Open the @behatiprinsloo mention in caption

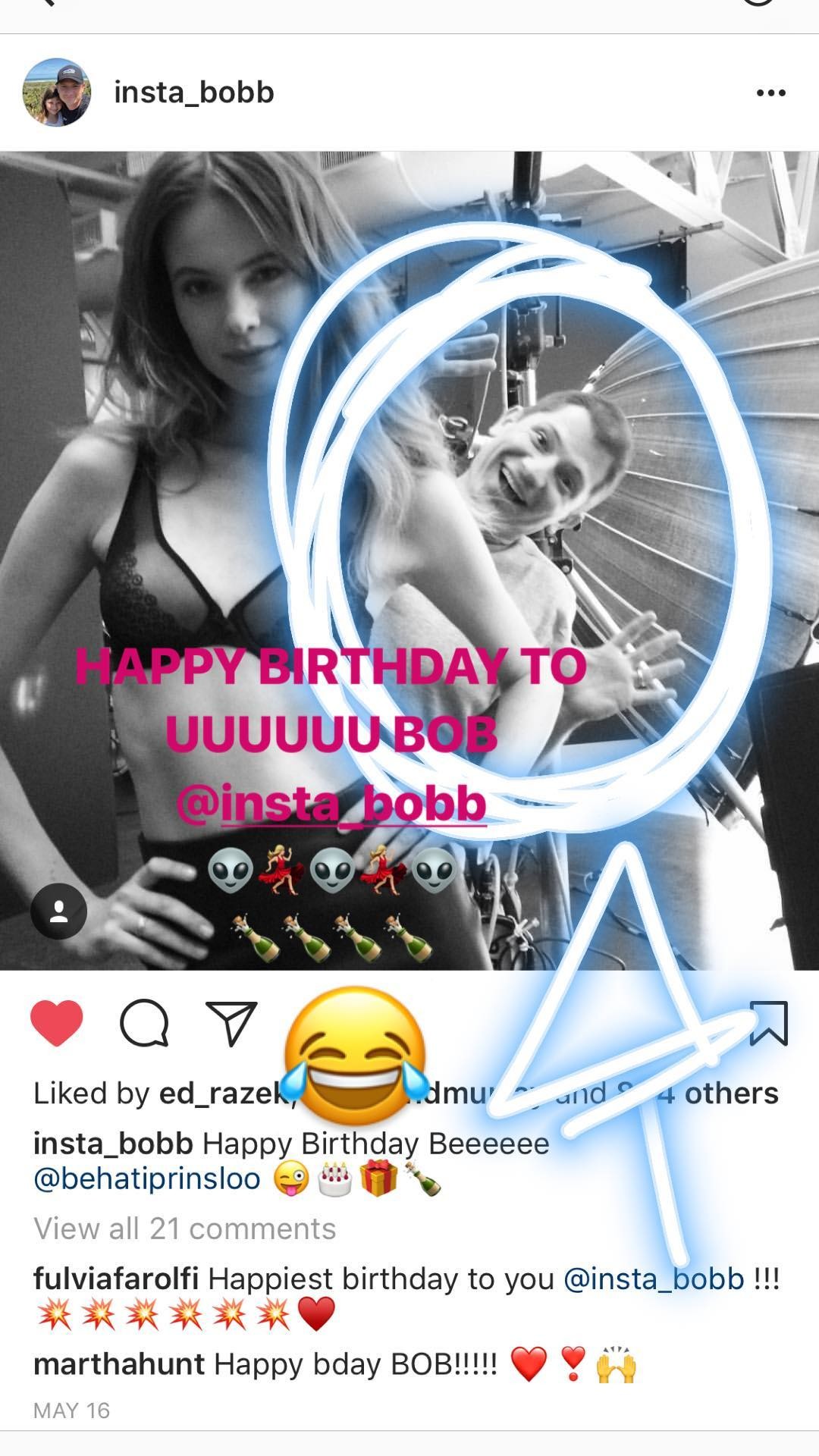coord(147,1179)
